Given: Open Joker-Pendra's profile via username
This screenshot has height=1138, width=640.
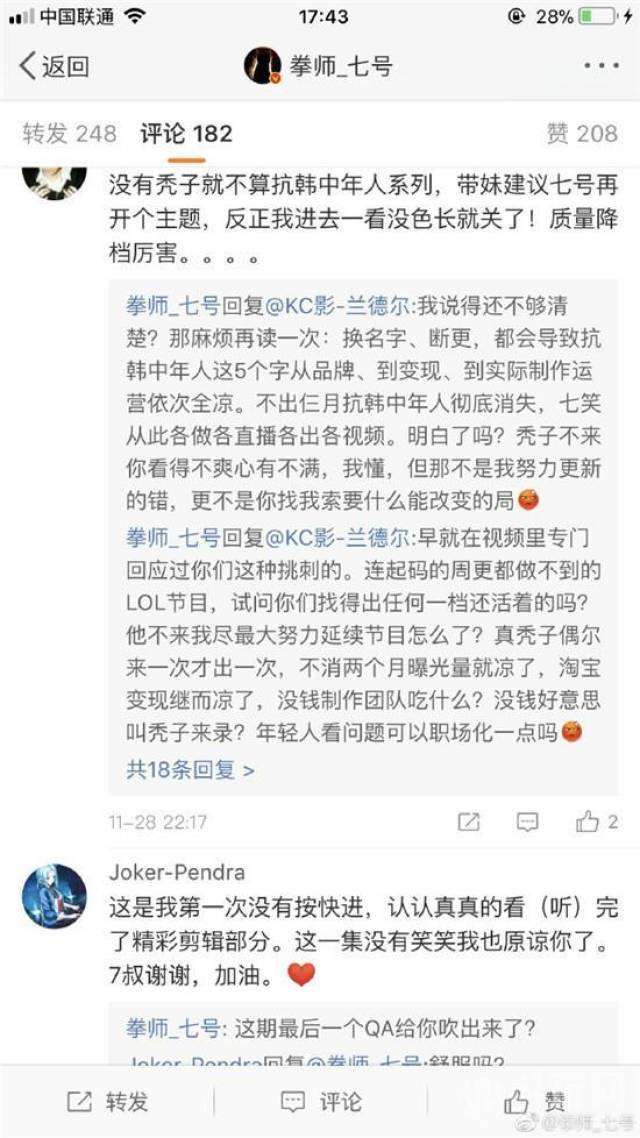Looking at the screenshot, I should click(x=176, y=872).
